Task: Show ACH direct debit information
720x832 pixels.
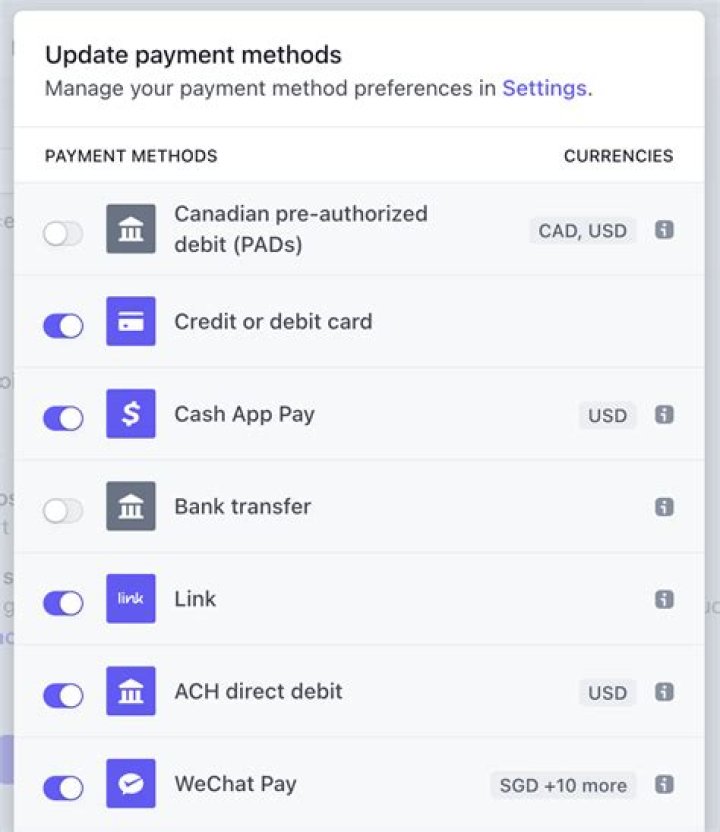Action: coord(664,692)
